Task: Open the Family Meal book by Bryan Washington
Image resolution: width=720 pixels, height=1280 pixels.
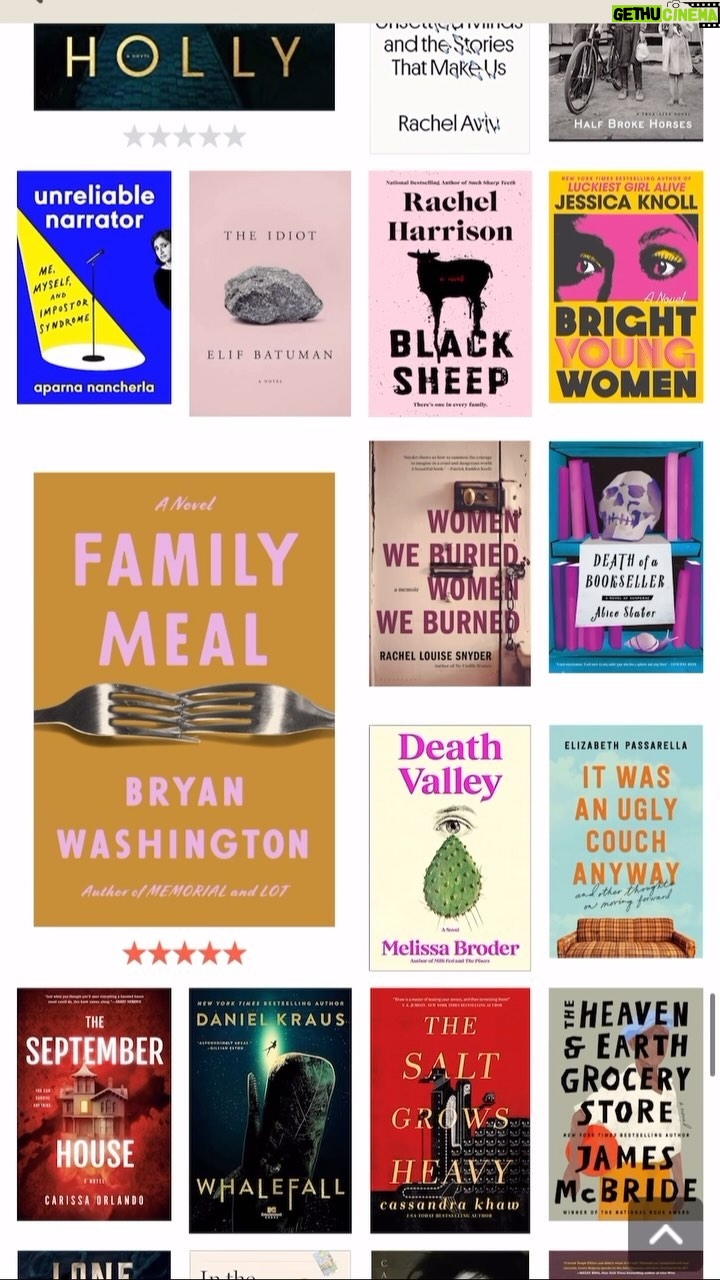Action: pyautogui.click(x=184, y=698)
